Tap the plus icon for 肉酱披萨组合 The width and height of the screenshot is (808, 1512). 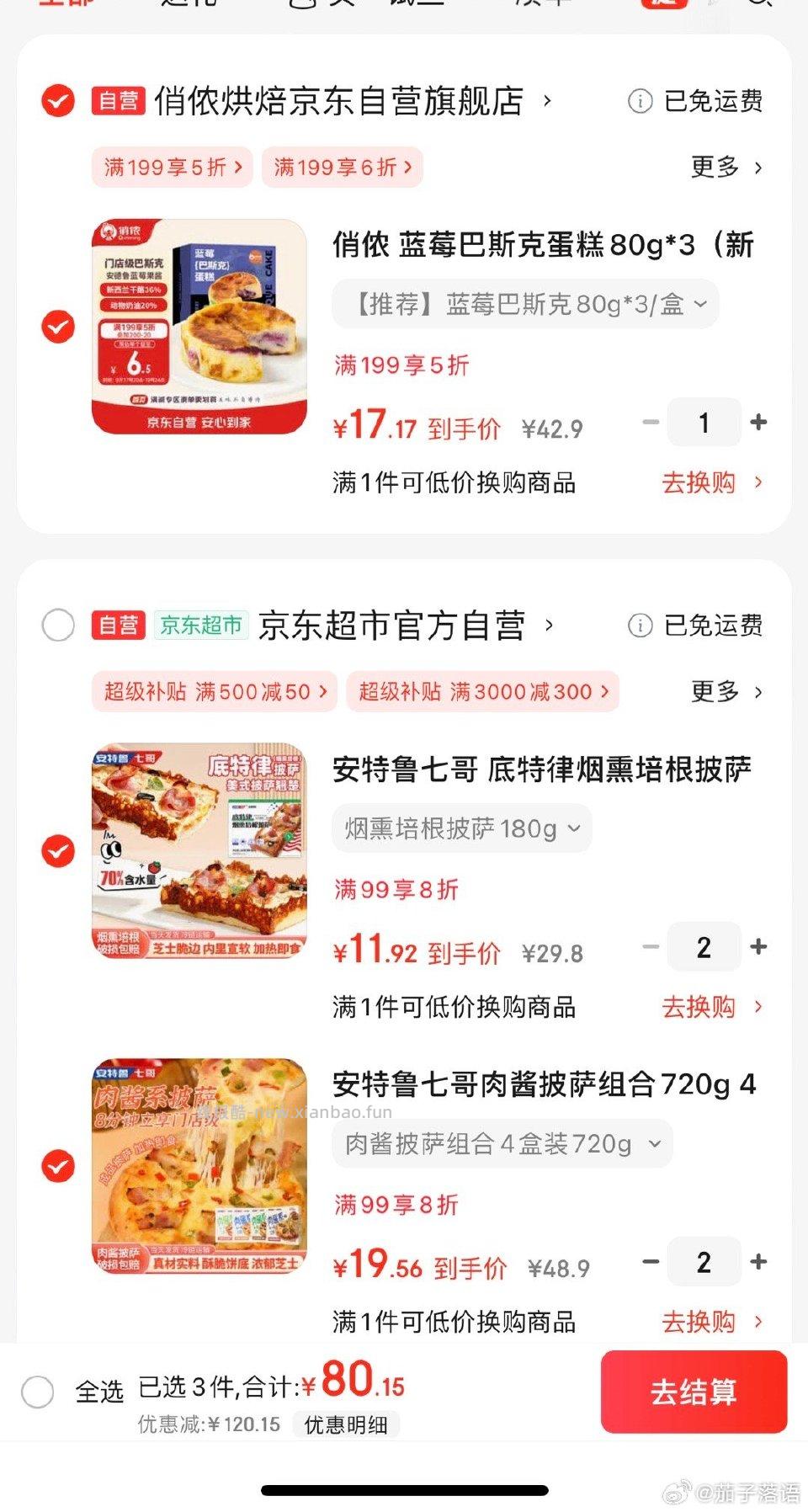click(757, 1262)
